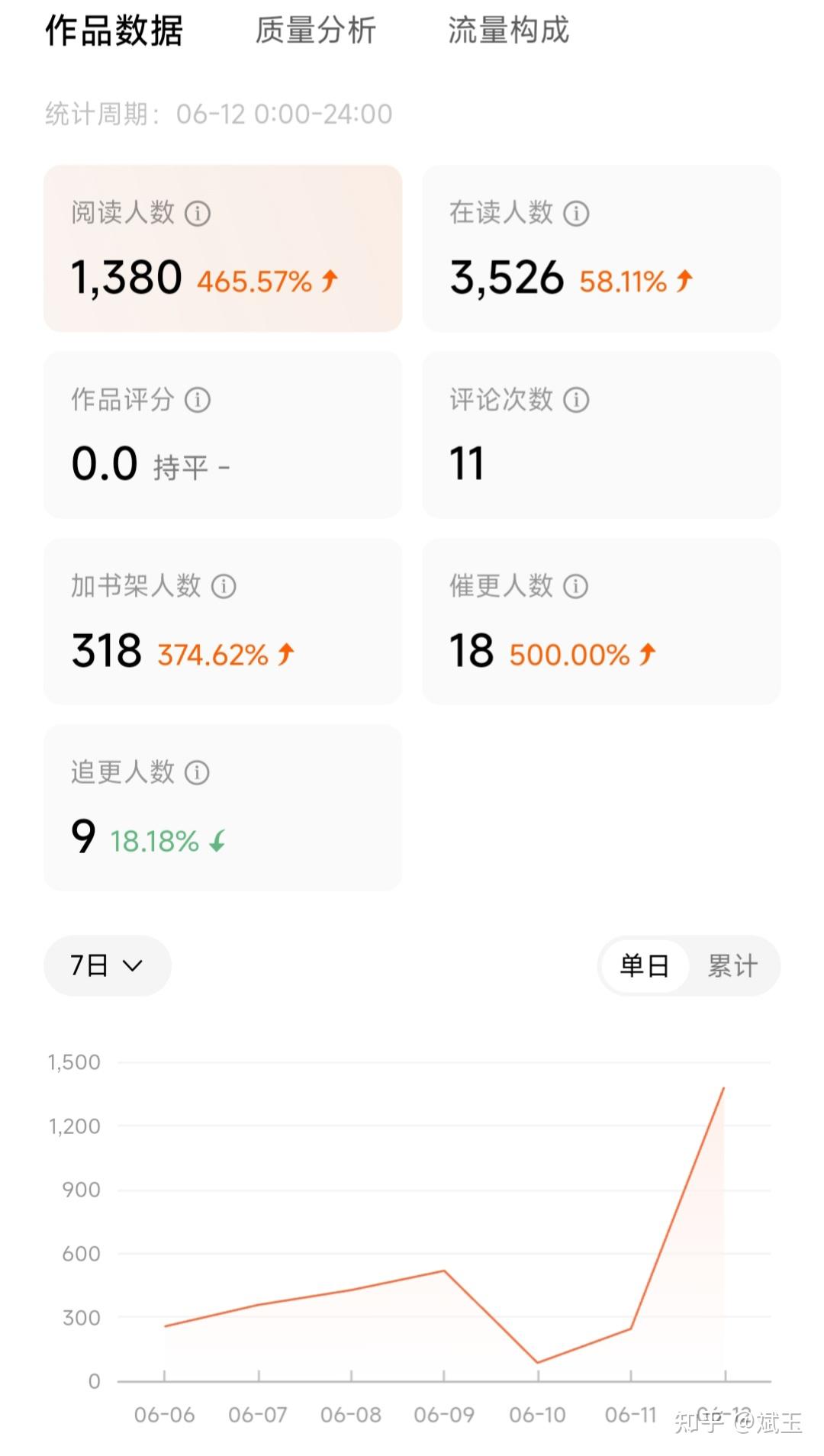Choose the 加书架人数 card
The image size is (824, 1456).
(223, 621)
